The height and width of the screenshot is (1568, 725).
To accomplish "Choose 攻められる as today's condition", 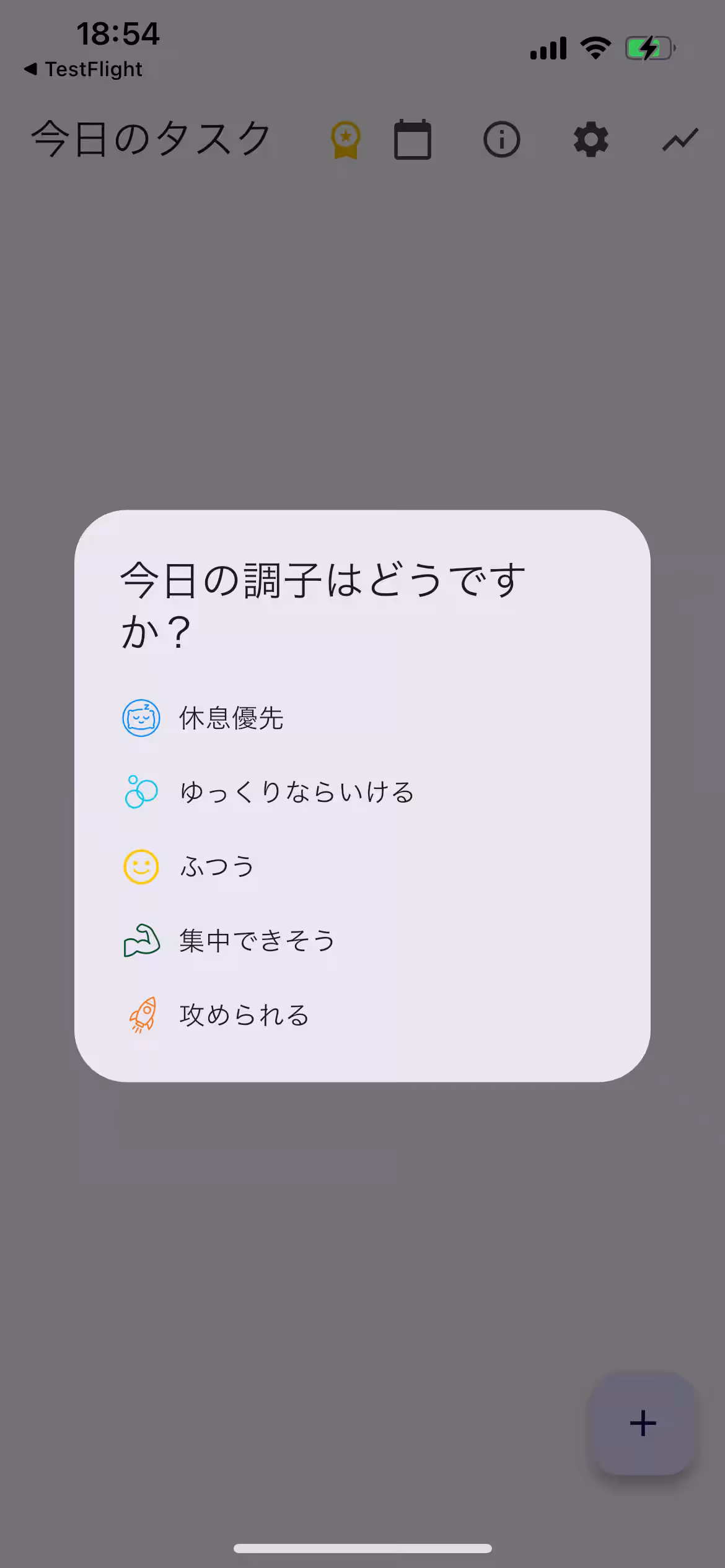I will (244, 1014).
